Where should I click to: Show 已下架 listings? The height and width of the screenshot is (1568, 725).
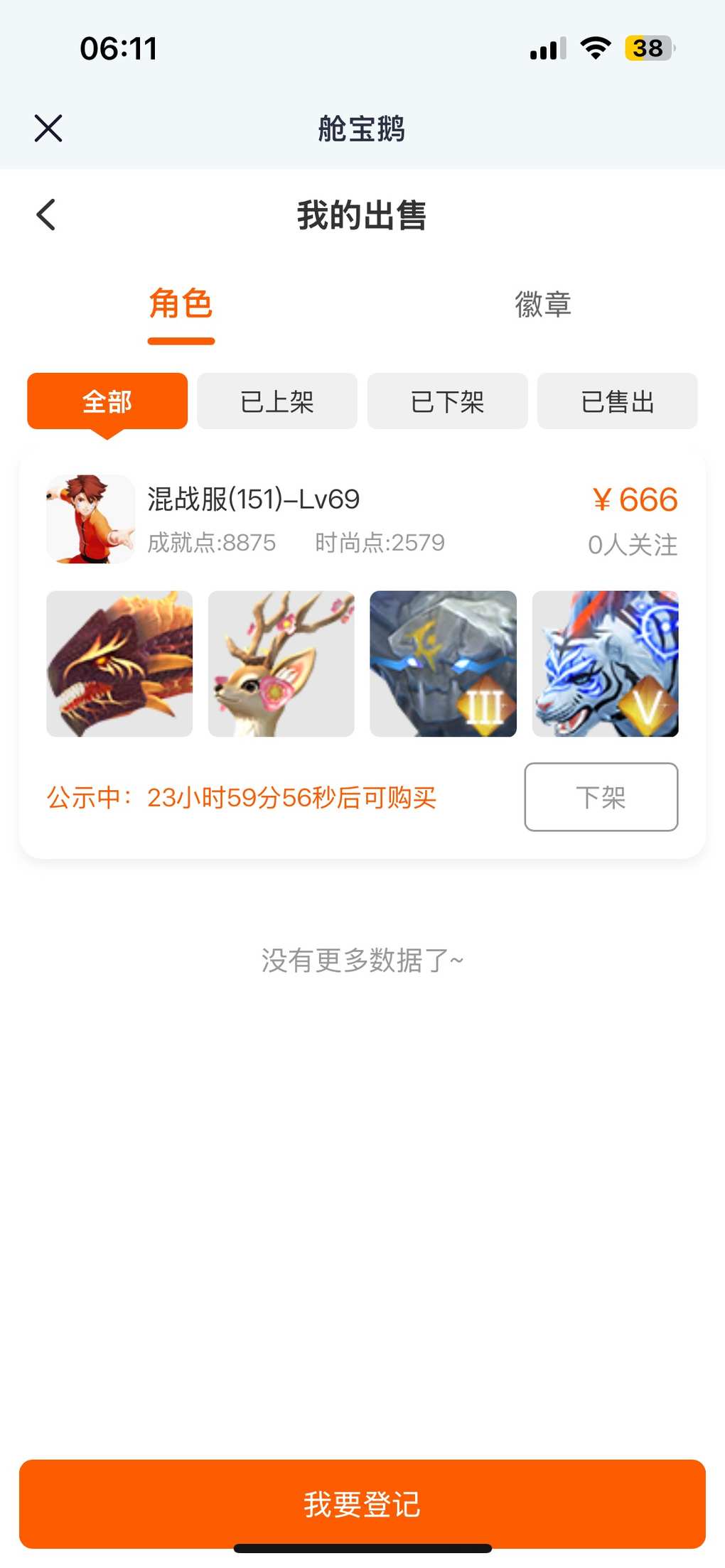(448, 401)
